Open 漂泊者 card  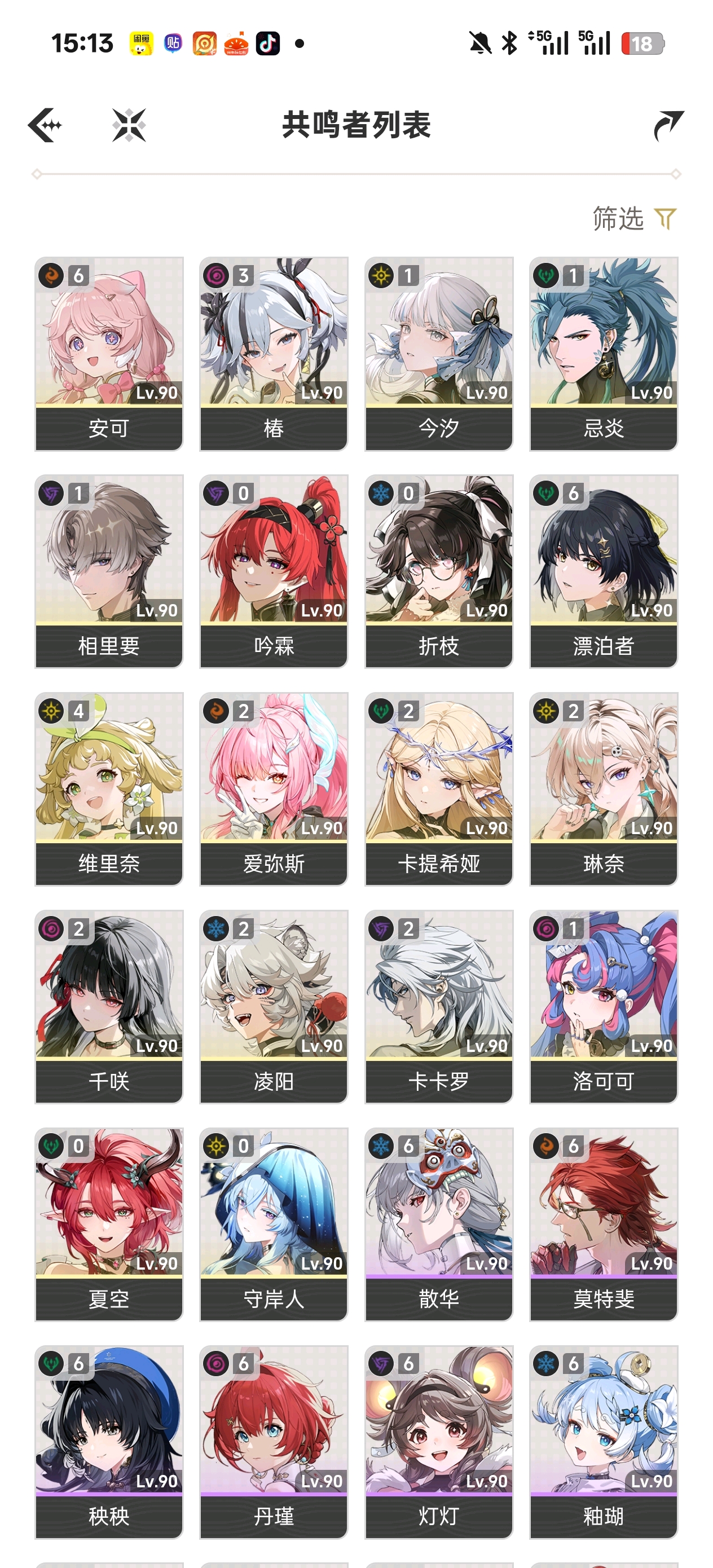[604, 571]
